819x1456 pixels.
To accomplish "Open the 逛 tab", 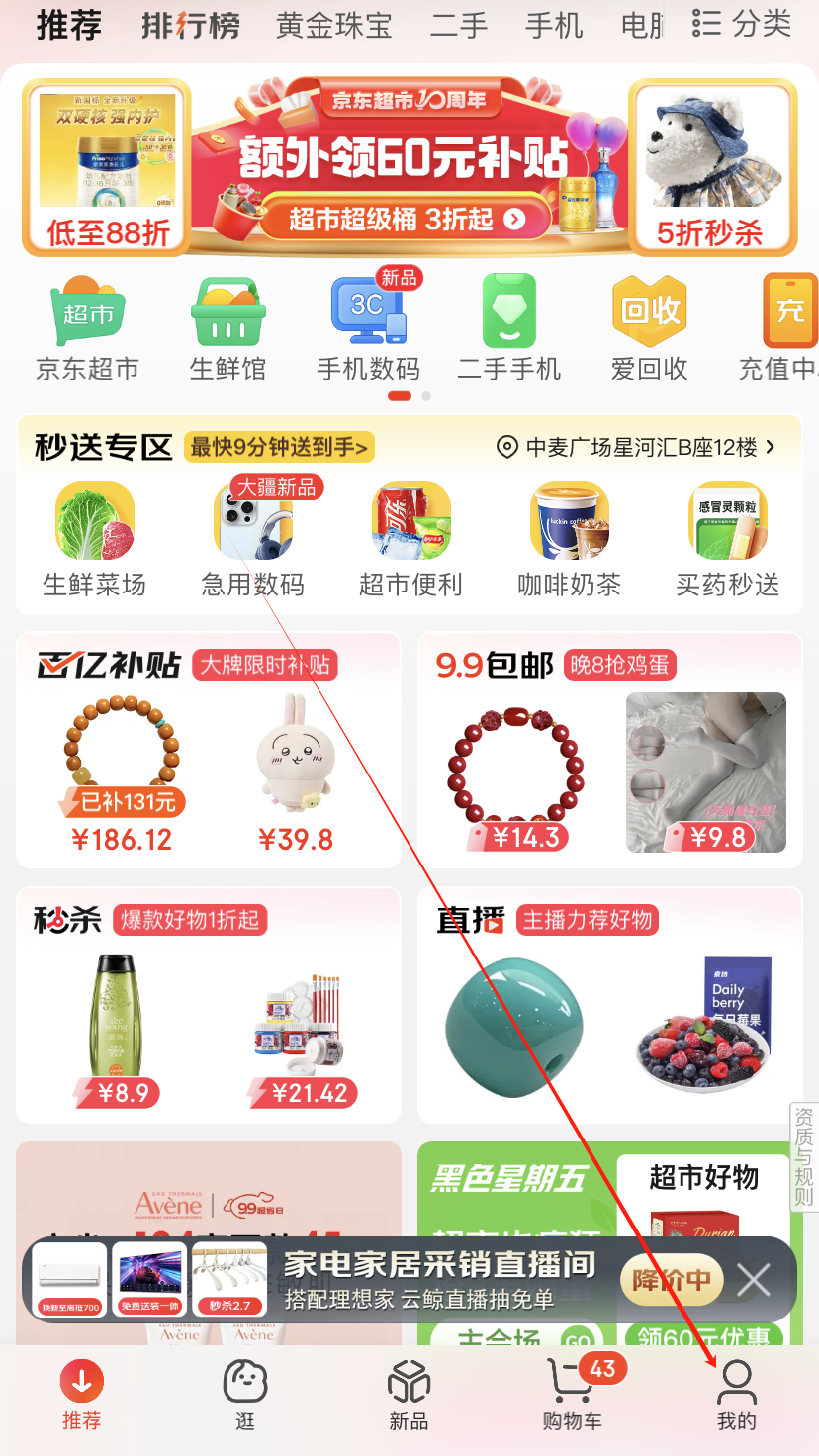I will pos(245,1395).
